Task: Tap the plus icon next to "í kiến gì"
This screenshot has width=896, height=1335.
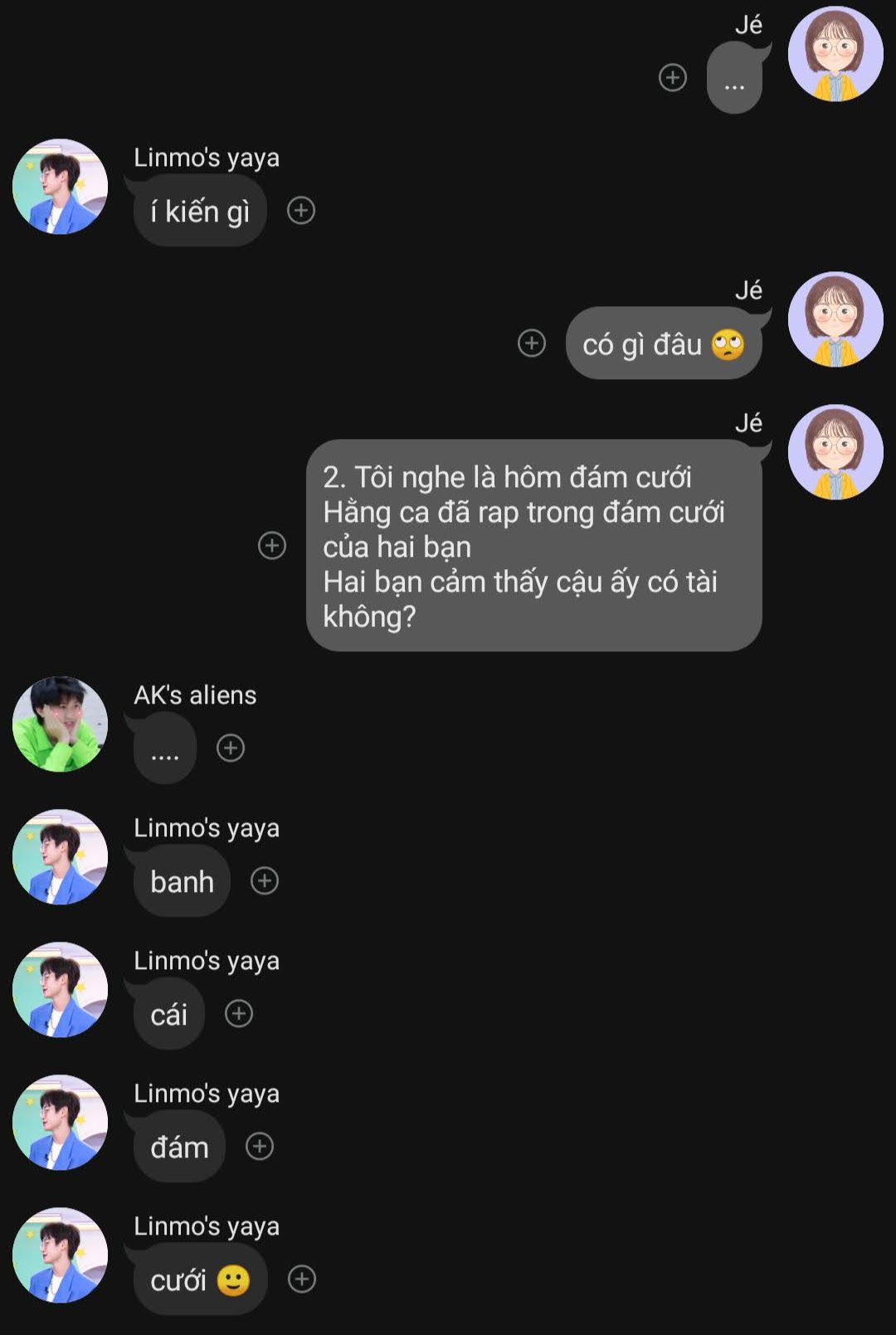Action: [x=301, y=211]
